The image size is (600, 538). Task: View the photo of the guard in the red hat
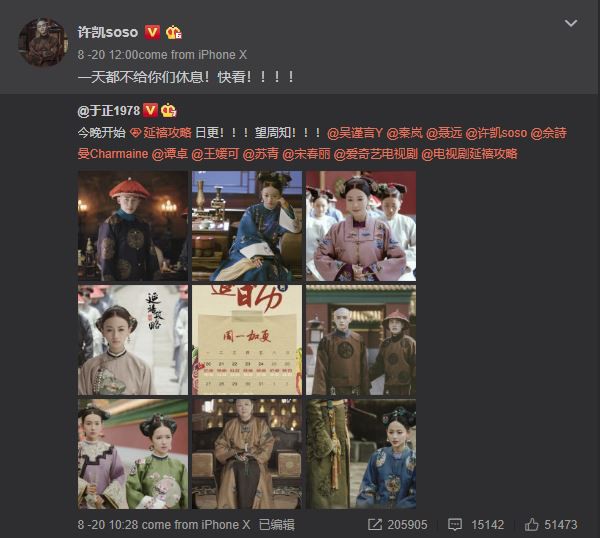click(x=132, y=225)
